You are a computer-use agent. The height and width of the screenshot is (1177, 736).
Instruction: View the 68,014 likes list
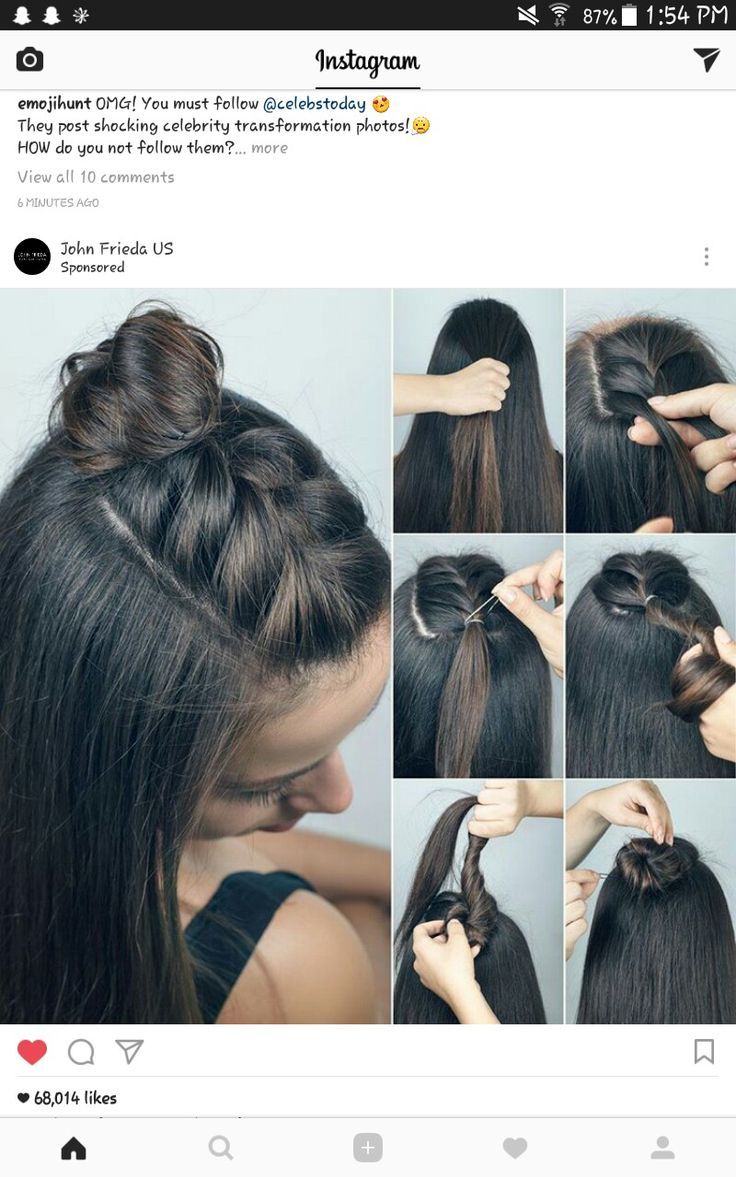click(75, 1098)
